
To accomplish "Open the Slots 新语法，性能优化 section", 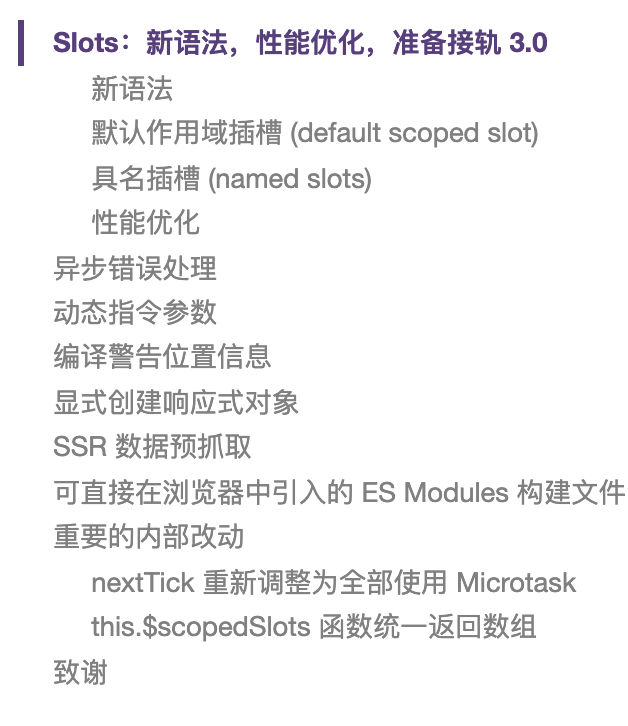I will [x=300, y=44].
